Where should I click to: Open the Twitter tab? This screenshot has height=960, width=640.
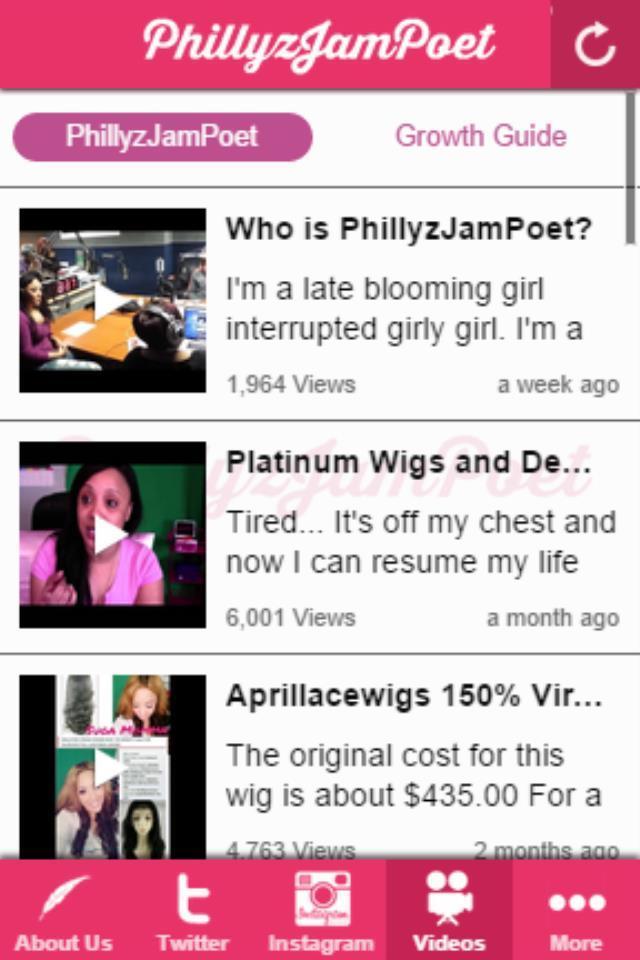point(192,910)
